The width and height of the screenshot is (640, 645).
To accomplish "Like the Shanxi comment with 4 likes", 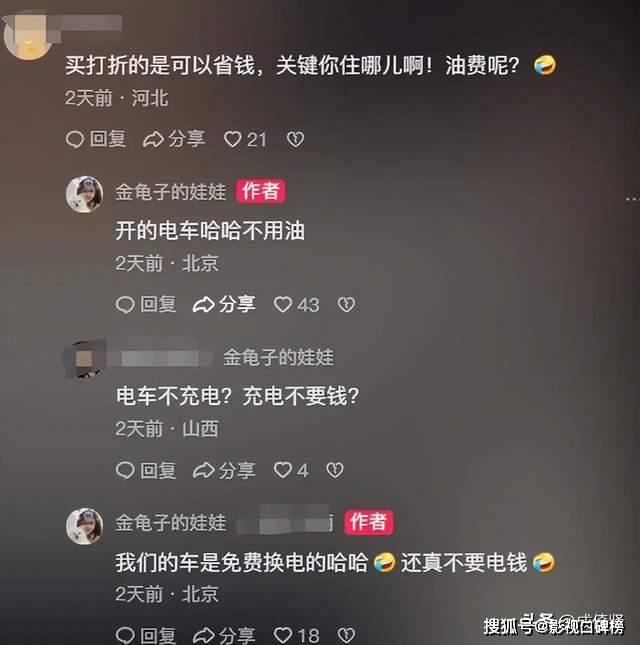I will tap(290, 469).
